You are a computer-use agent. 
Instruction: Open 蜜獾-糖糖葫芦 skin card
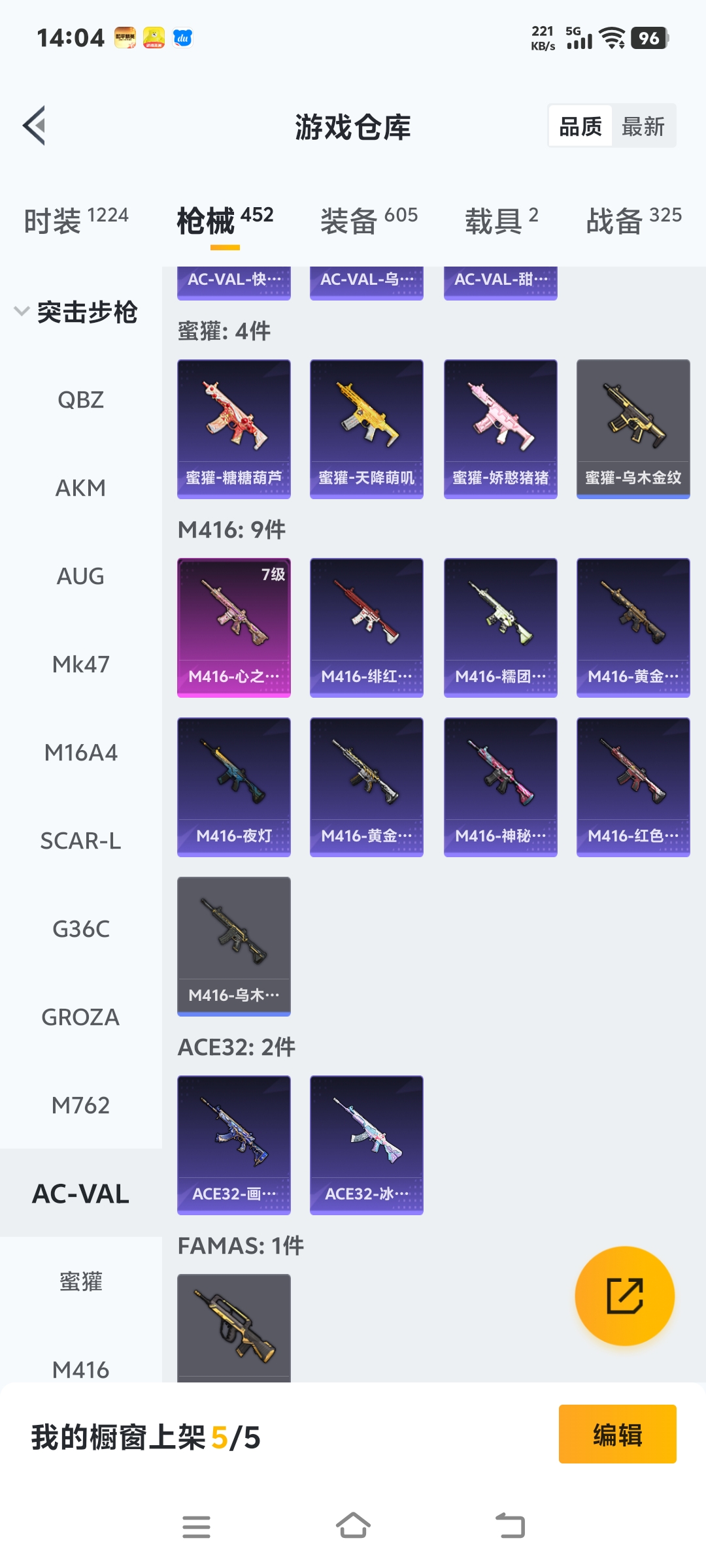pyautogui.click(x=234, y=429)
